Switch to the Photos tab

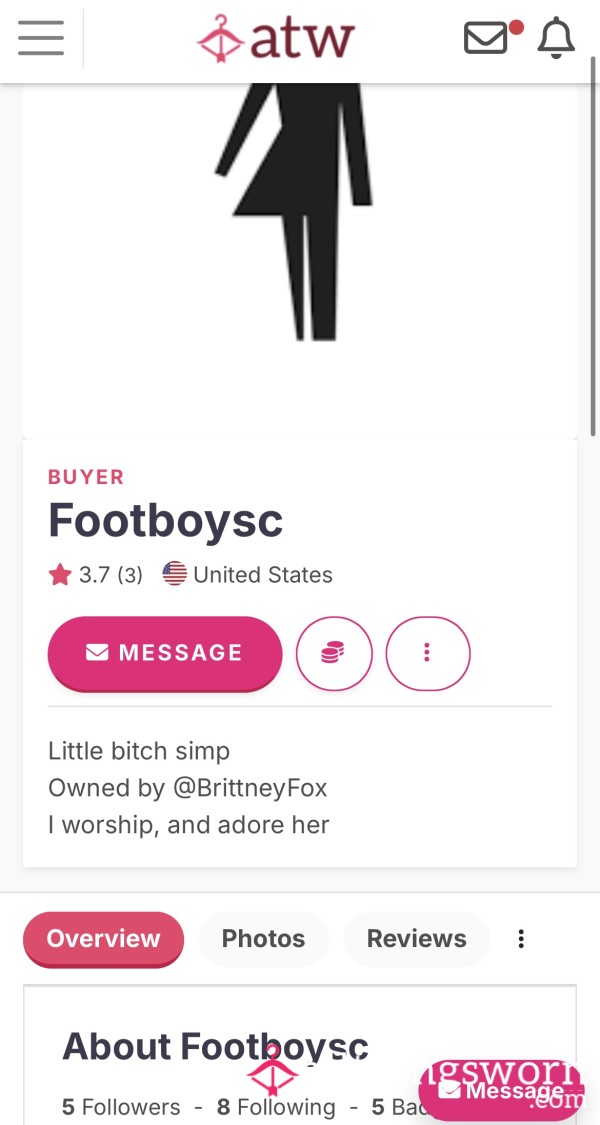pyautogui.click(x=263, y=938)
